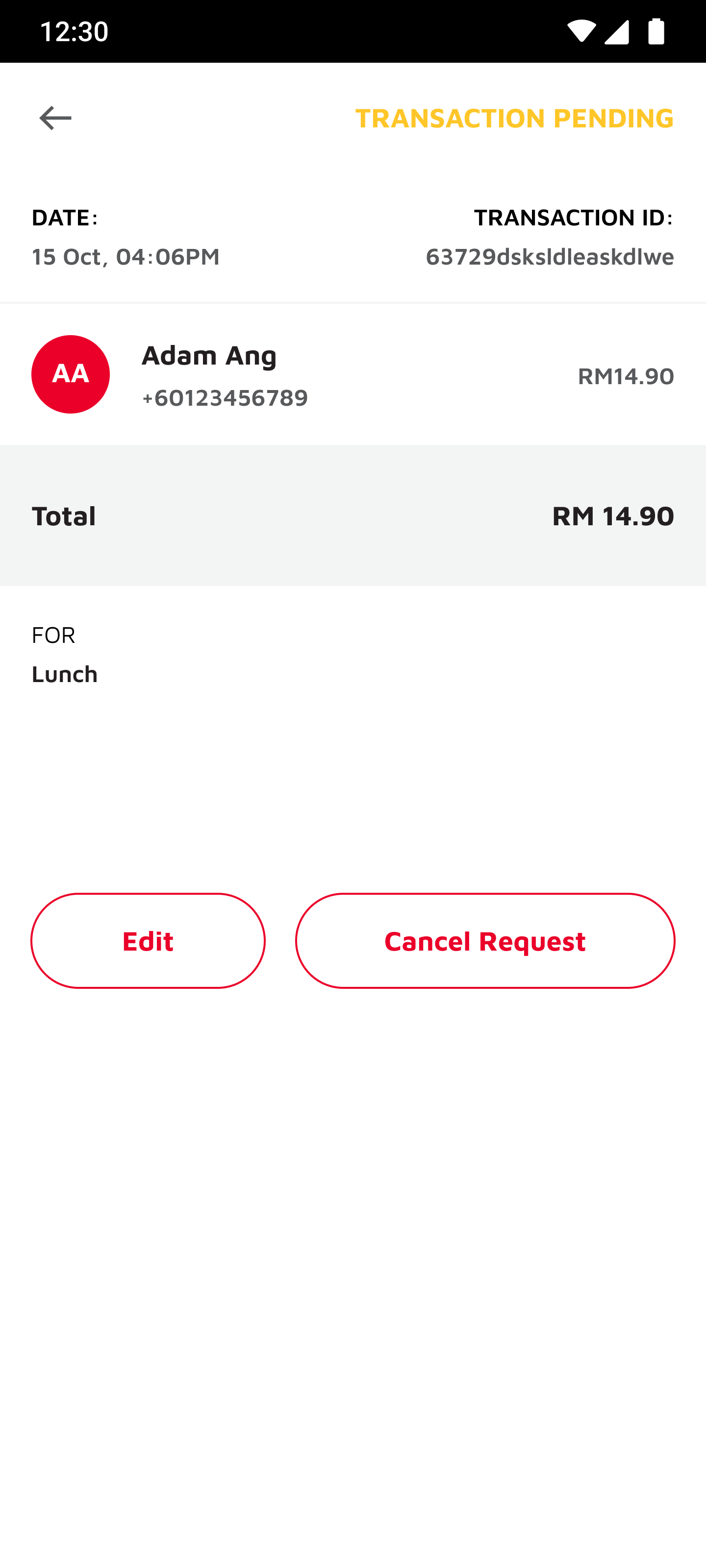Go back using the top-left arrow

click(55, 118)
